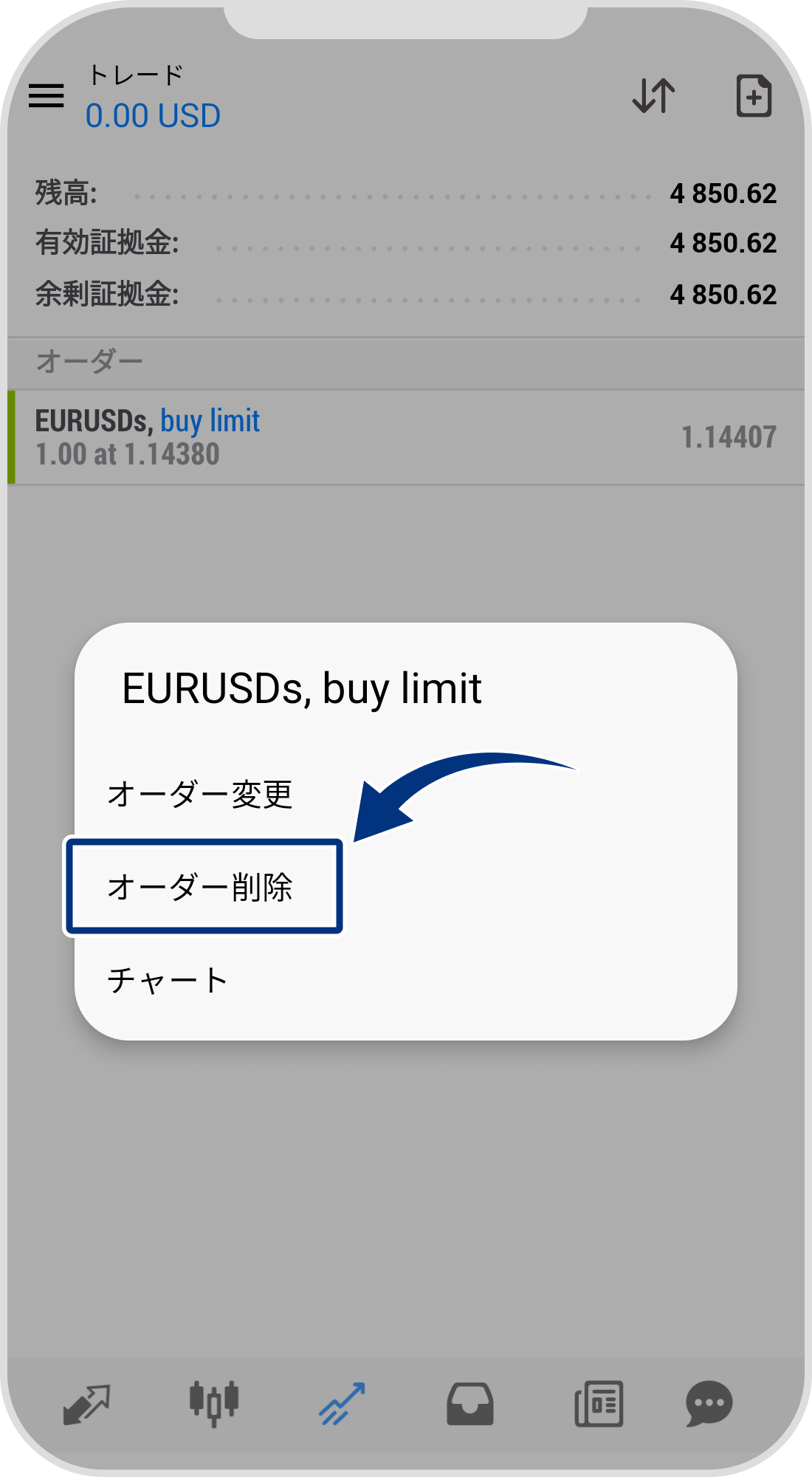Tap the sort arrows icon
The height and width of the screenshot is (1477, 812).
point(654,96)
